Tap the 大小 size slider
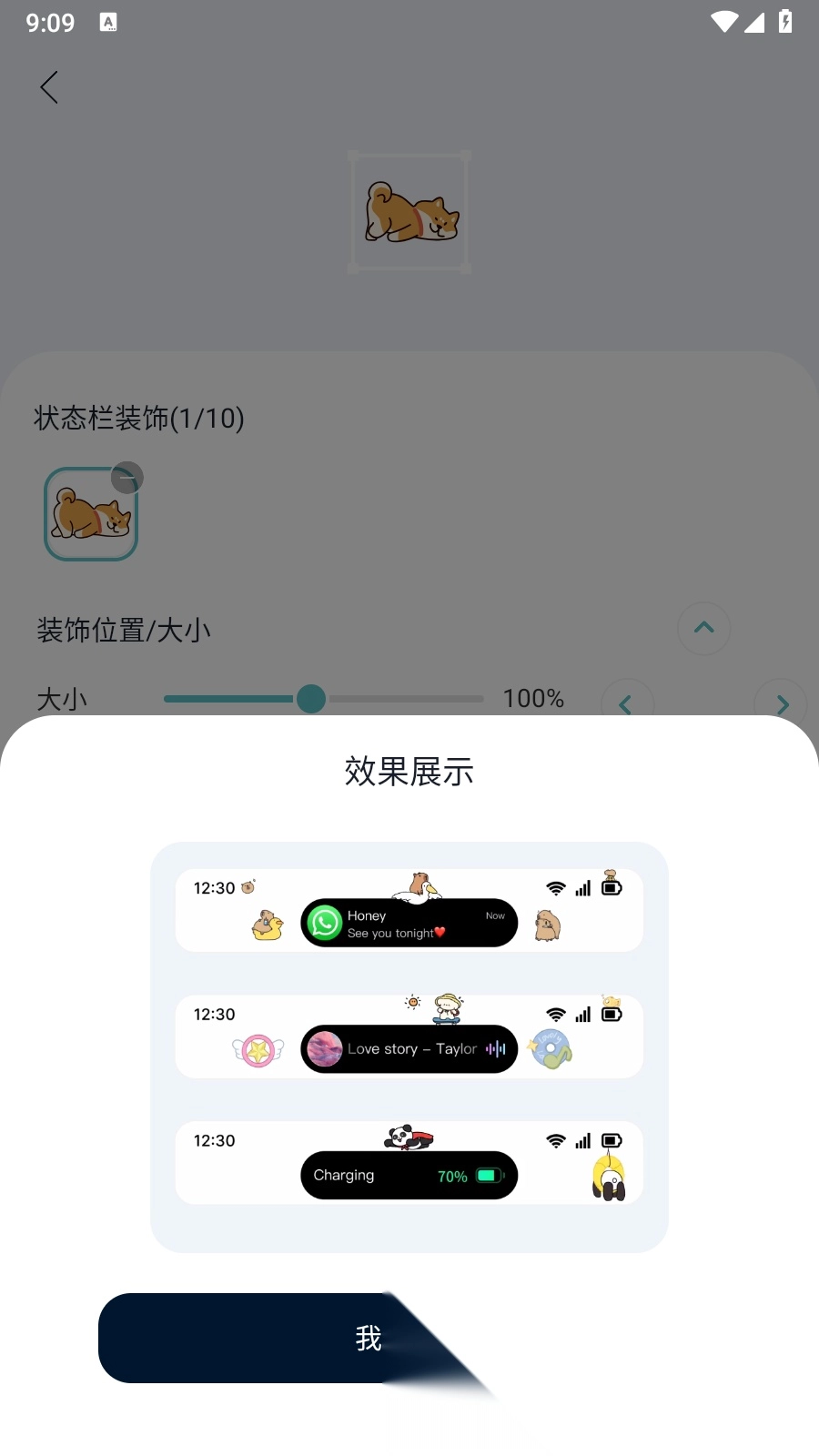This screenshot has height=1456, width=819. pos(323,699)
